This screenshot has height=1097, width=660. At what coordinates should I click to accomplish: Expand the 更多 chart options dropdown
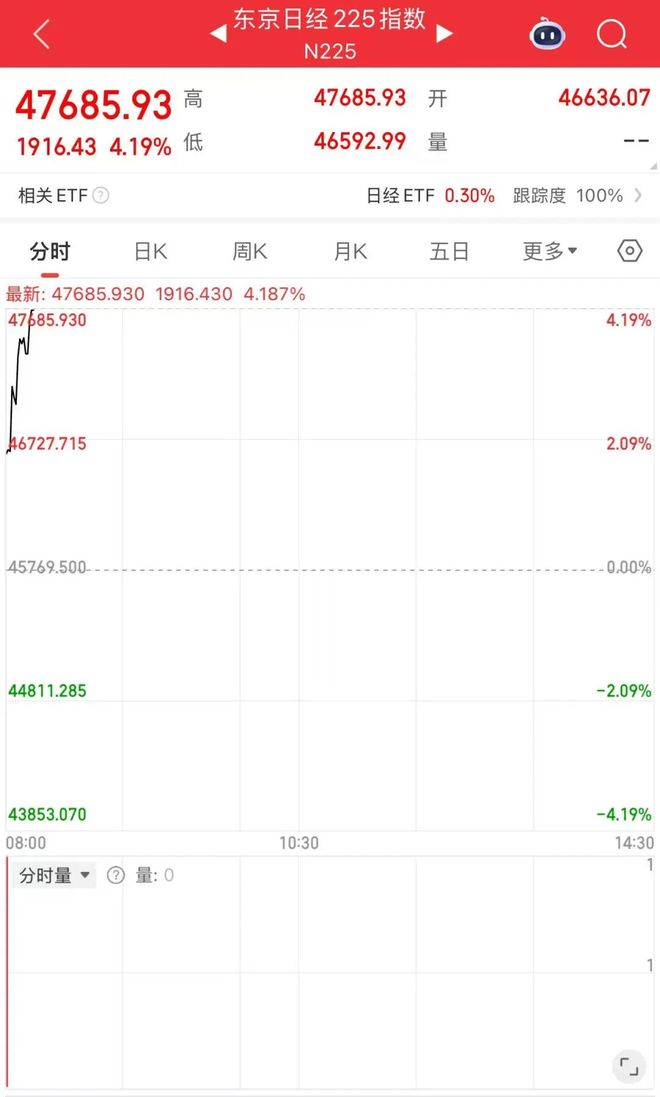coord(550,251)
